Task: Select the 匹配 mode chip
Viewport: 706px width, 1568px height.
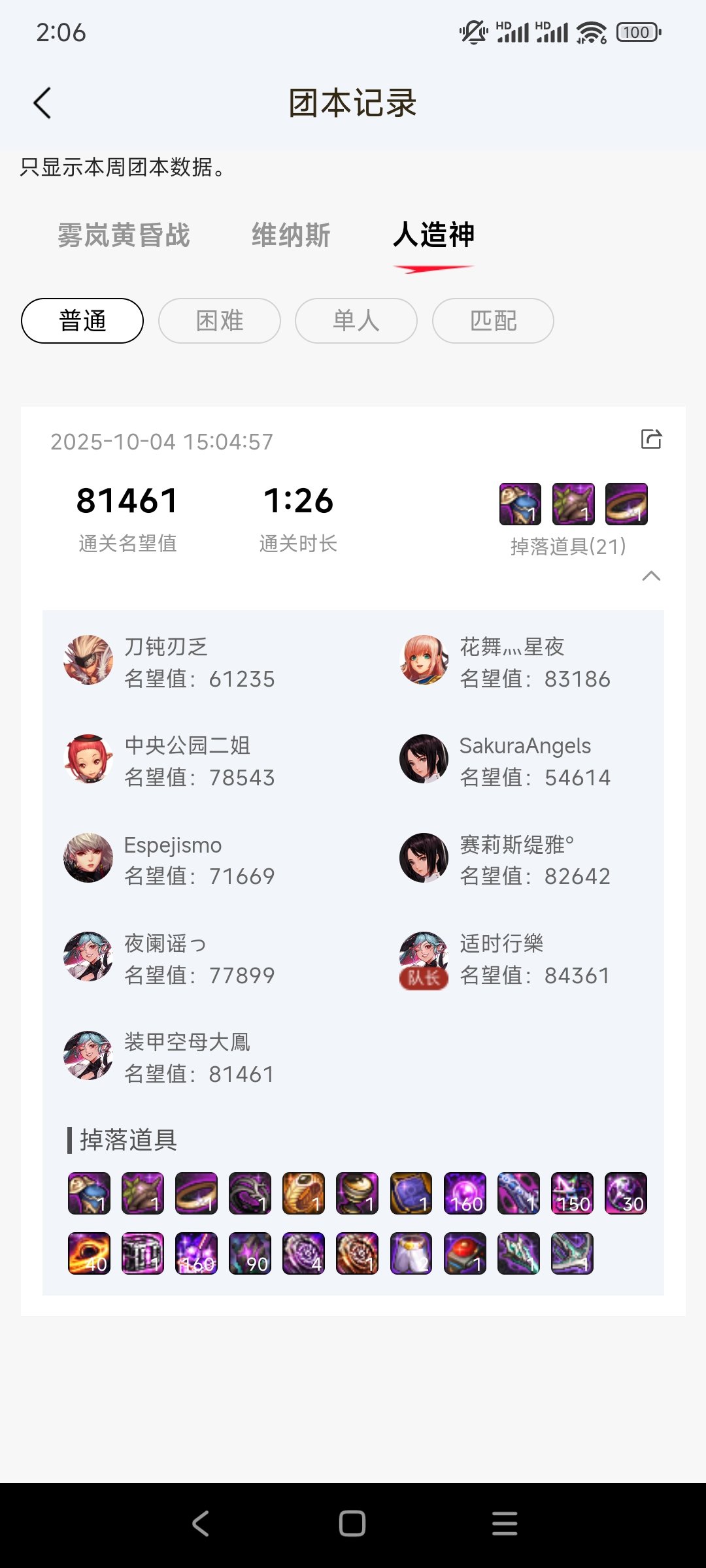Action: tap(493, 321)
